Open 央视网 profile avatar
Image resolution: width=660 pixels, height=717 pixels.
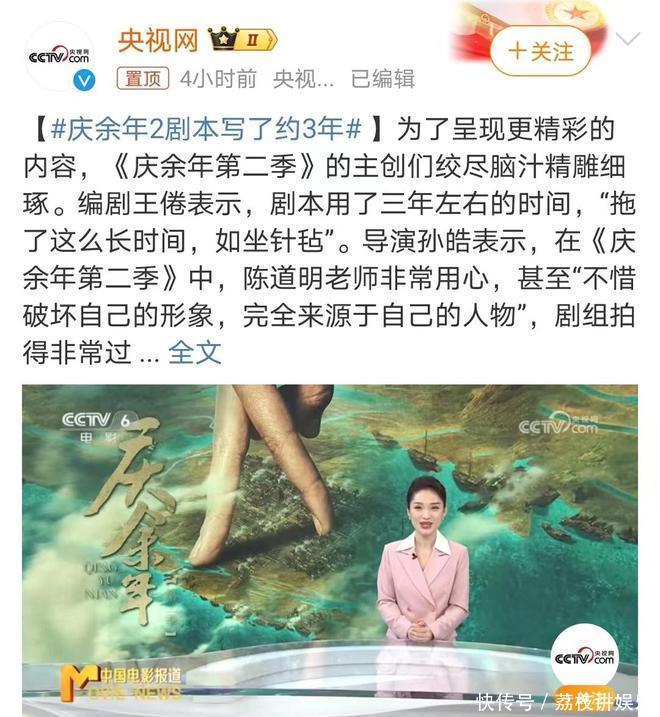pyautogui.click(x=59, y=57)
